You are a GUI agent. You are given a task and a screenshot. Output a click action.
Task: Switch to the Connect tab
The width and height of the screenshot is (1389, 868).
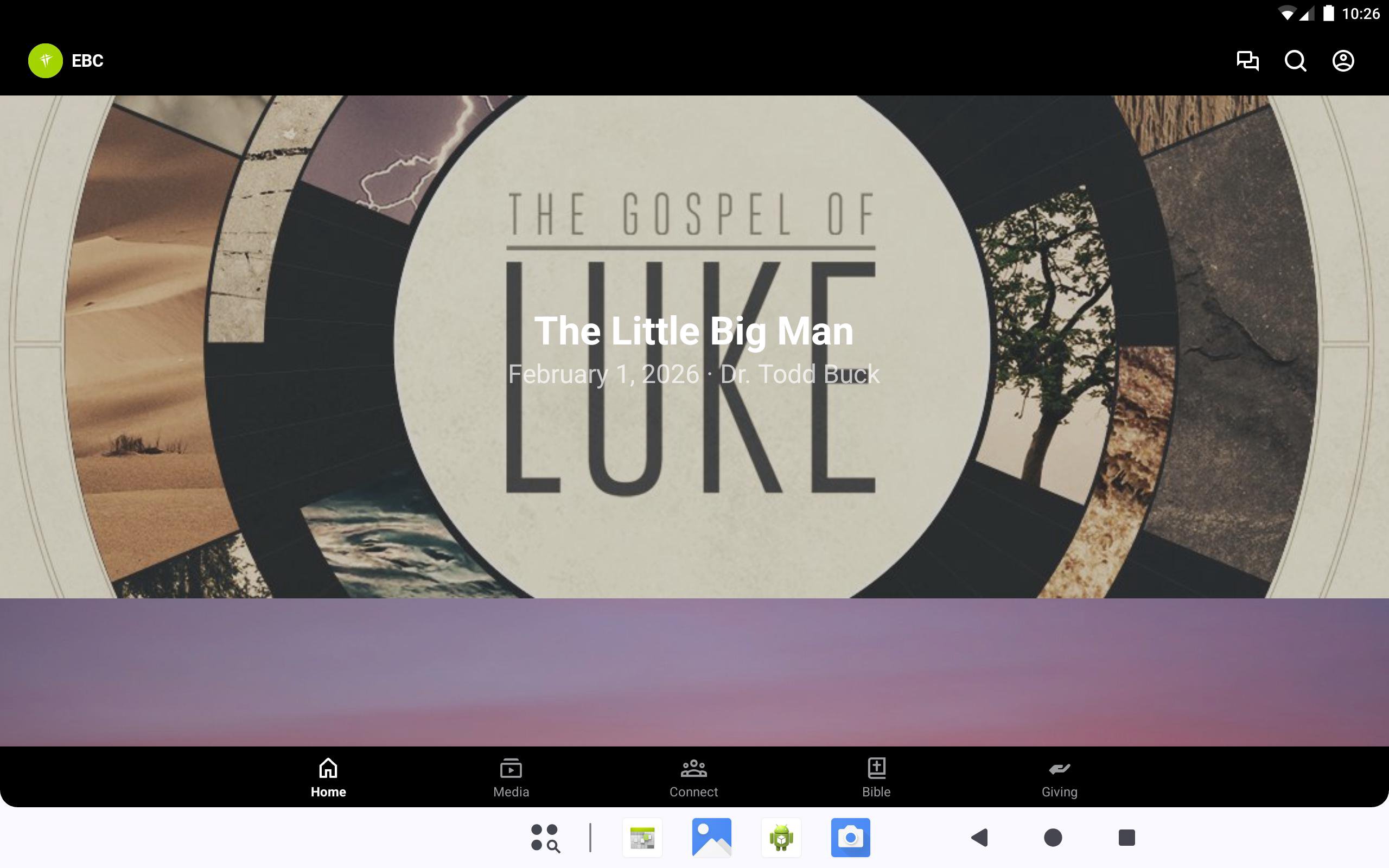click(x=693, y=777)
